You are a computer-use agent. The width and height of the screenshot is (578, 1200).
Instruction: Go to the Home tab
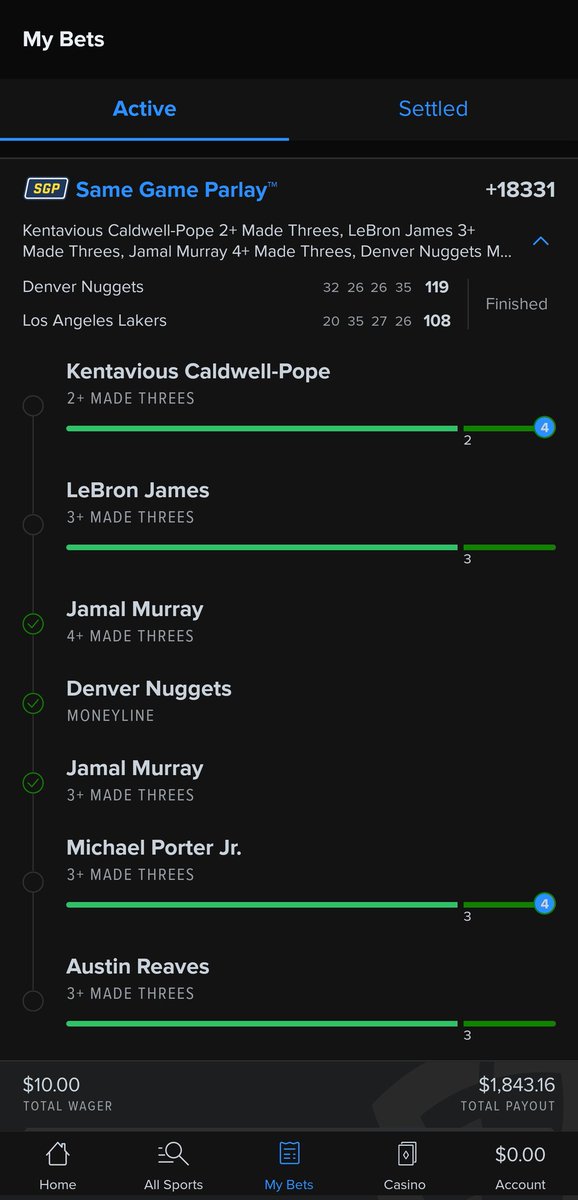point(58,1166)
